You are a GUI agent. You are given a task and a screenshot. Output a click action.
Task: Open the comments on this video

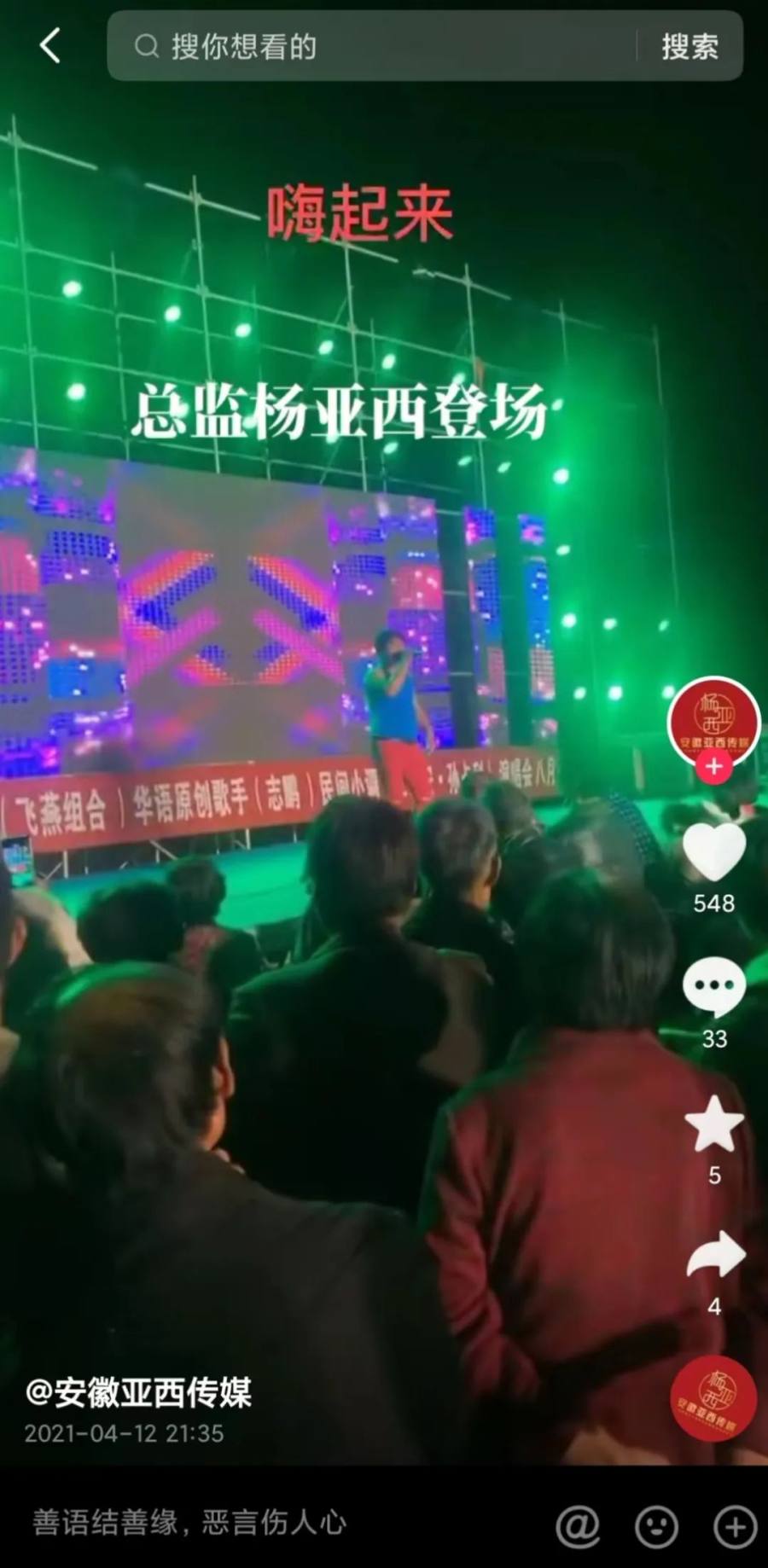click(714, 987)
